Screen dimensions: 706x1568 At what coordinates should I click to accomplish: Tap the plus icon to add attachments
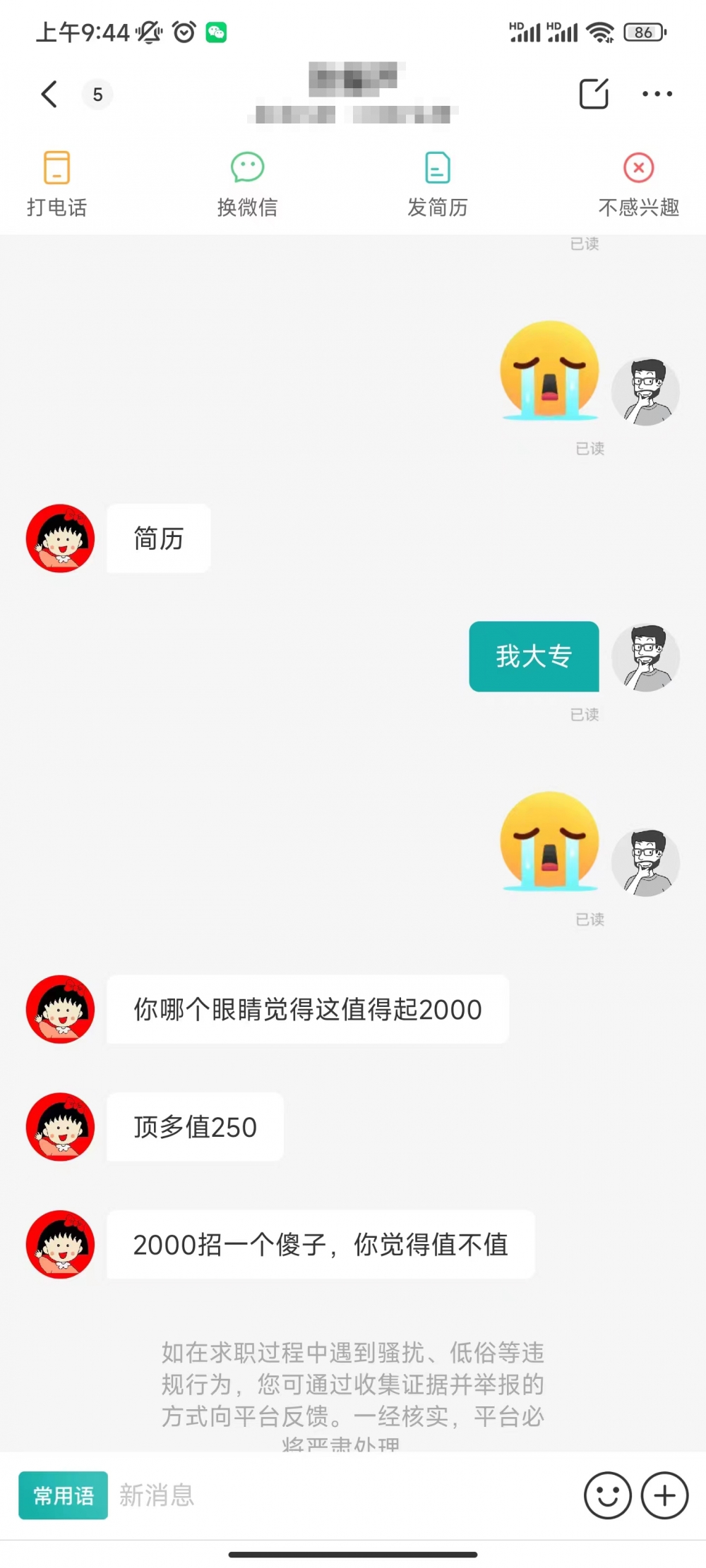click(x=664, y=1495)
